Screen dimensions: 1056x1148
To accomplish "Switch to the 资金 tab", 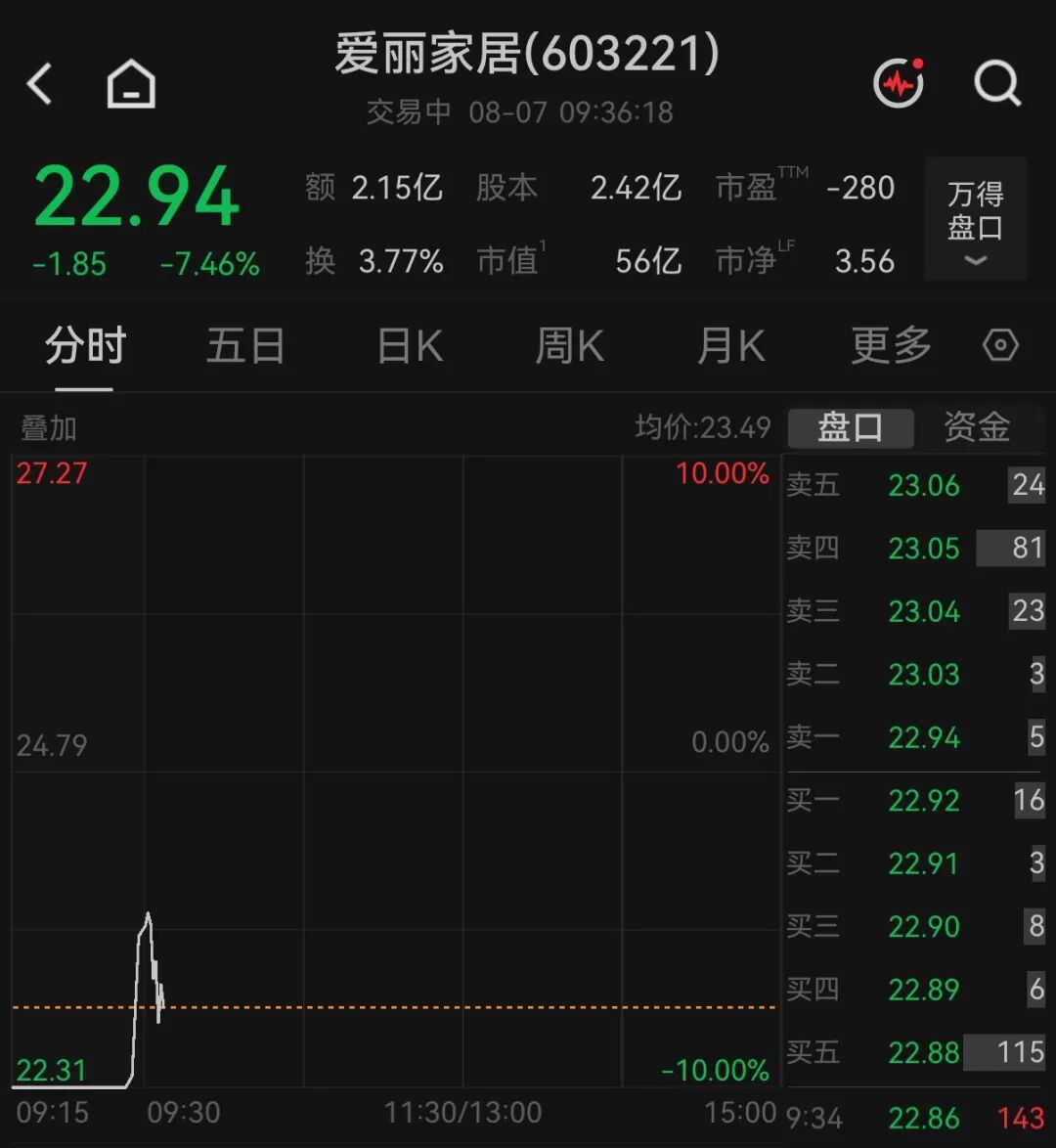I will [977, 427].
